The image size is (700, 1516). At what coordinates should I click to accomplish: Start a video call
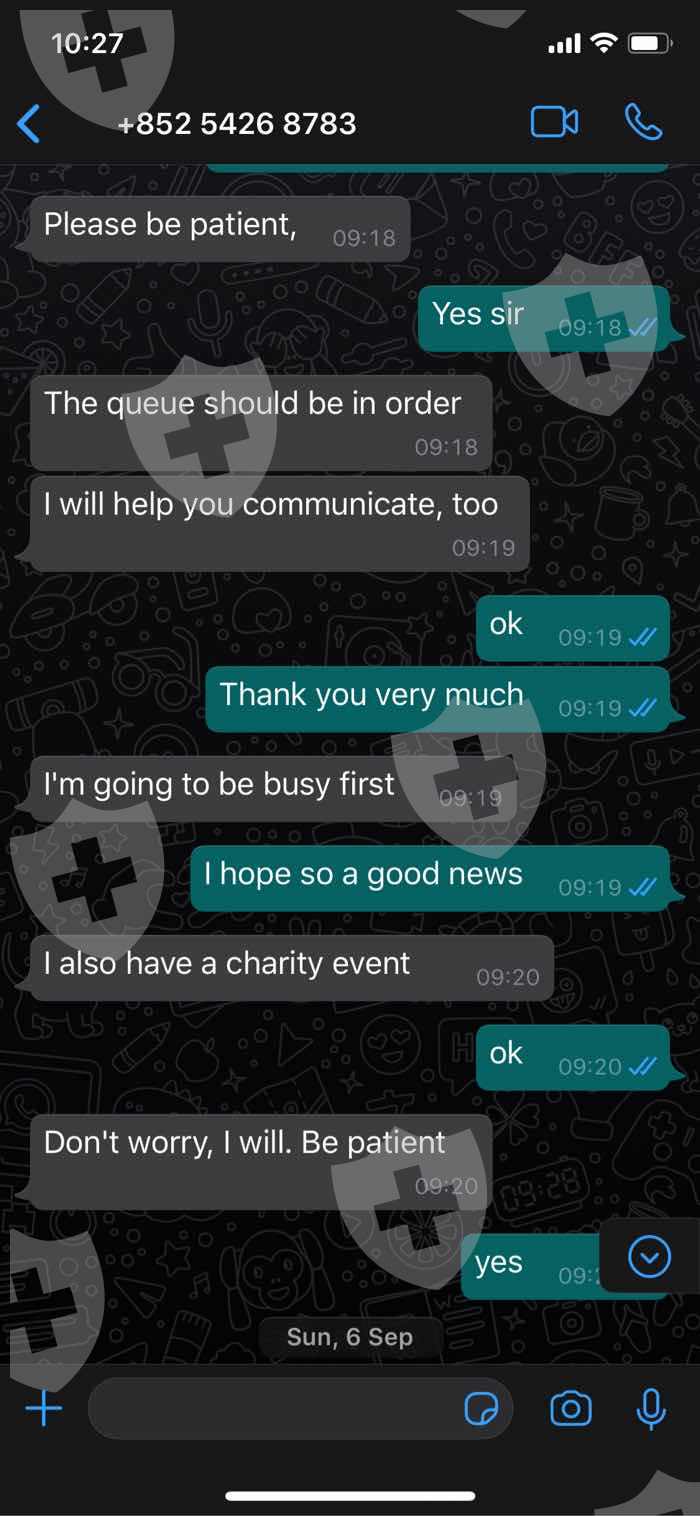click(554, 122)
